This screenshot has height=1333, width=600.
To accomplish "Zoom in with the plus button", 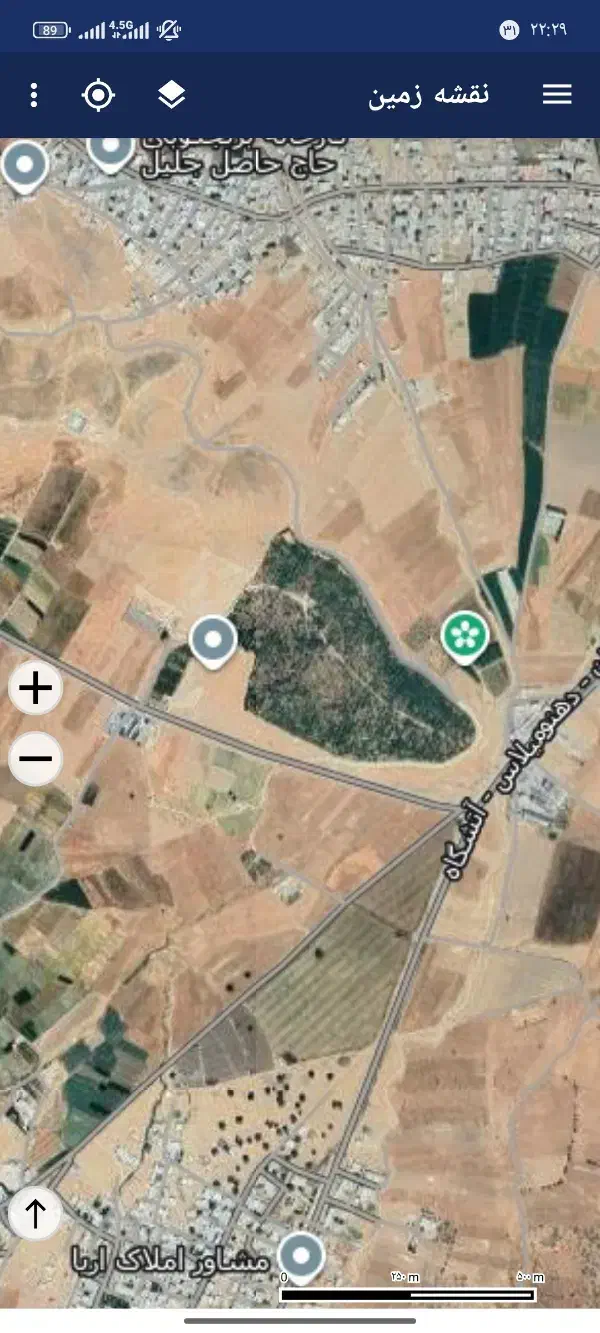I will tap(36, 688).
